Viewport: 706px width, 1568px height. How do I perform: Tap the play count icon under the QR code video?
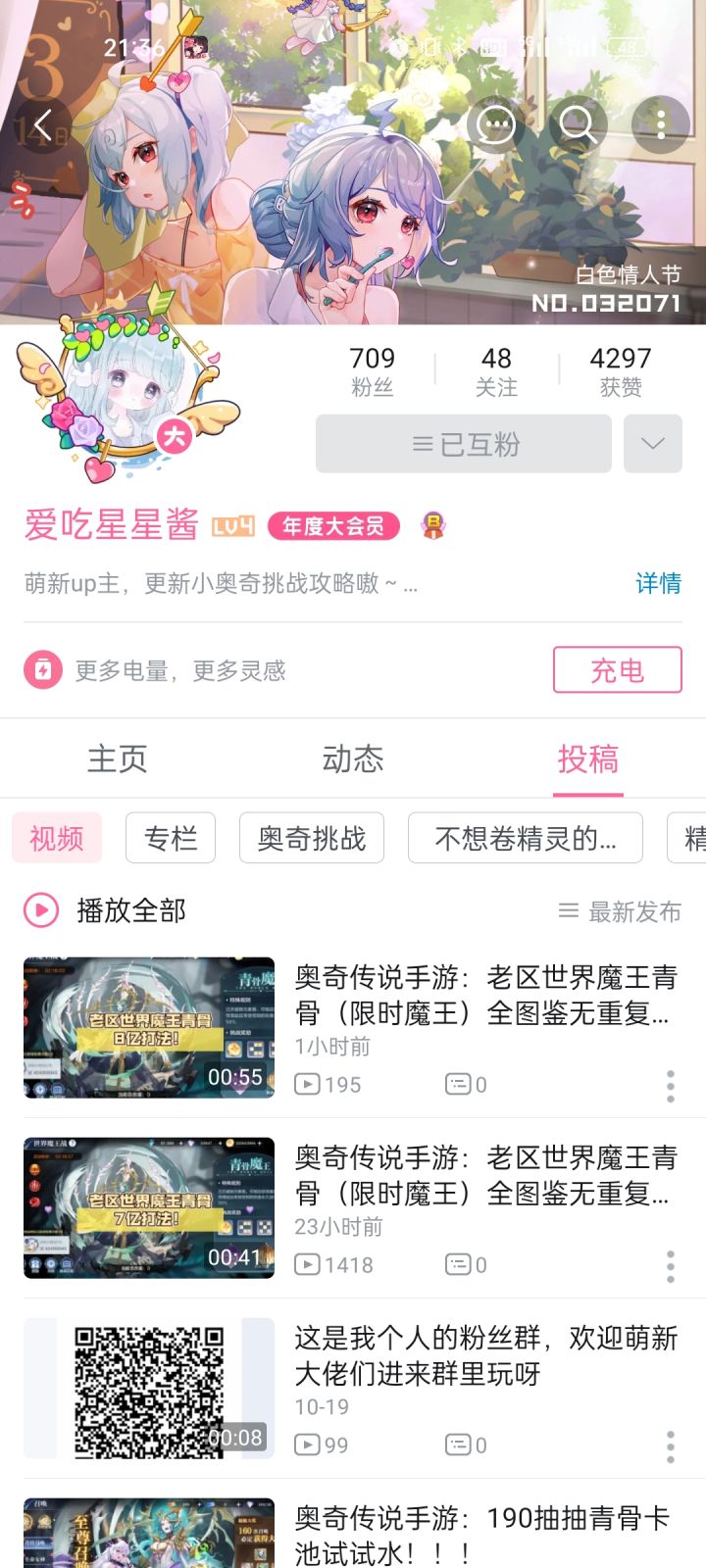coord(309,1445)
